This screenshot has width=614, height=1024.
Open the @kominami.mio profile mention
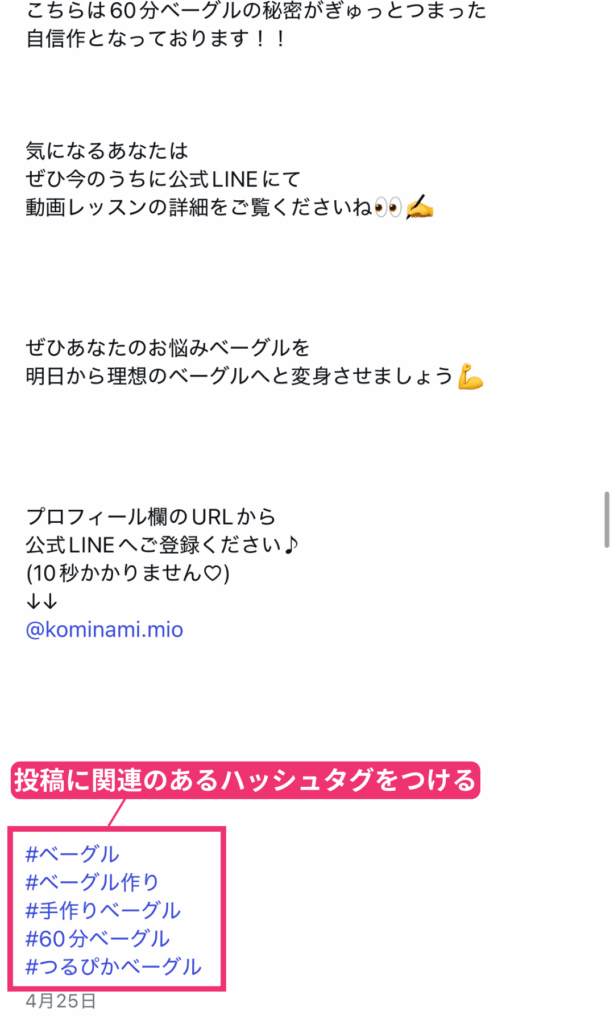pyautogui.click(x=105, y=631)
